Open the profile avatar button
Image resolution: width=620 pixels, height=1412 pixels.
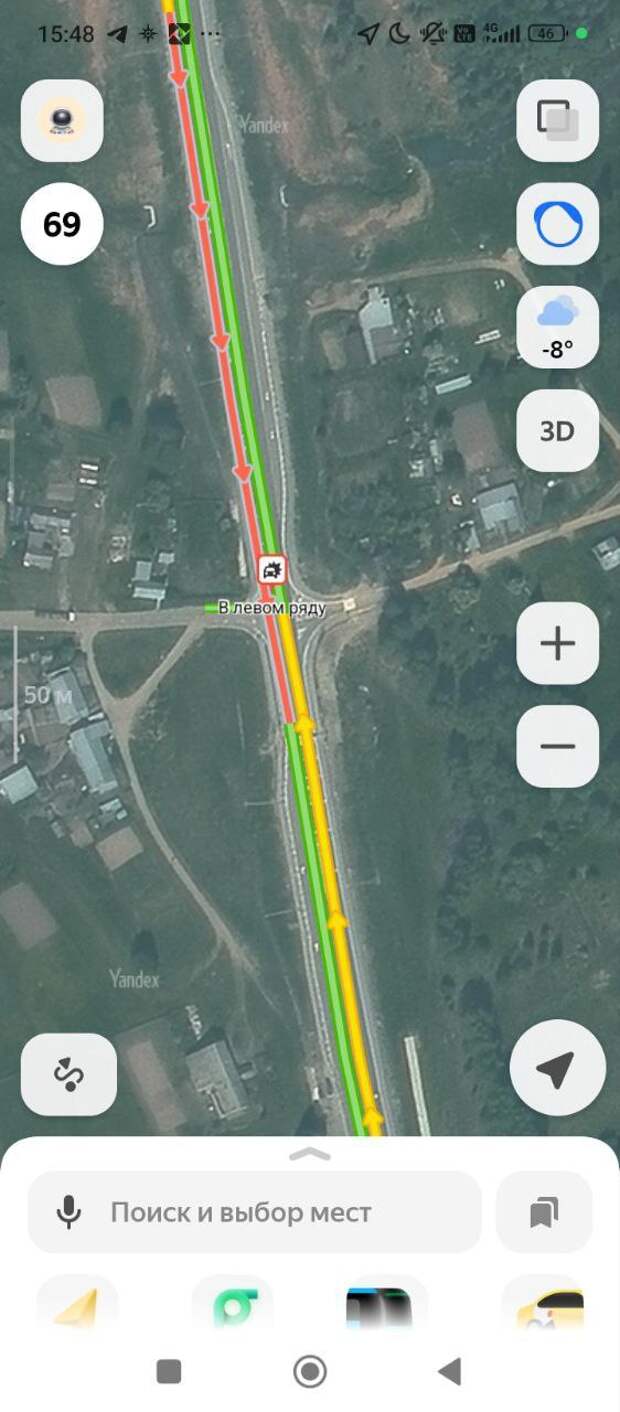[x=62, y=121]
